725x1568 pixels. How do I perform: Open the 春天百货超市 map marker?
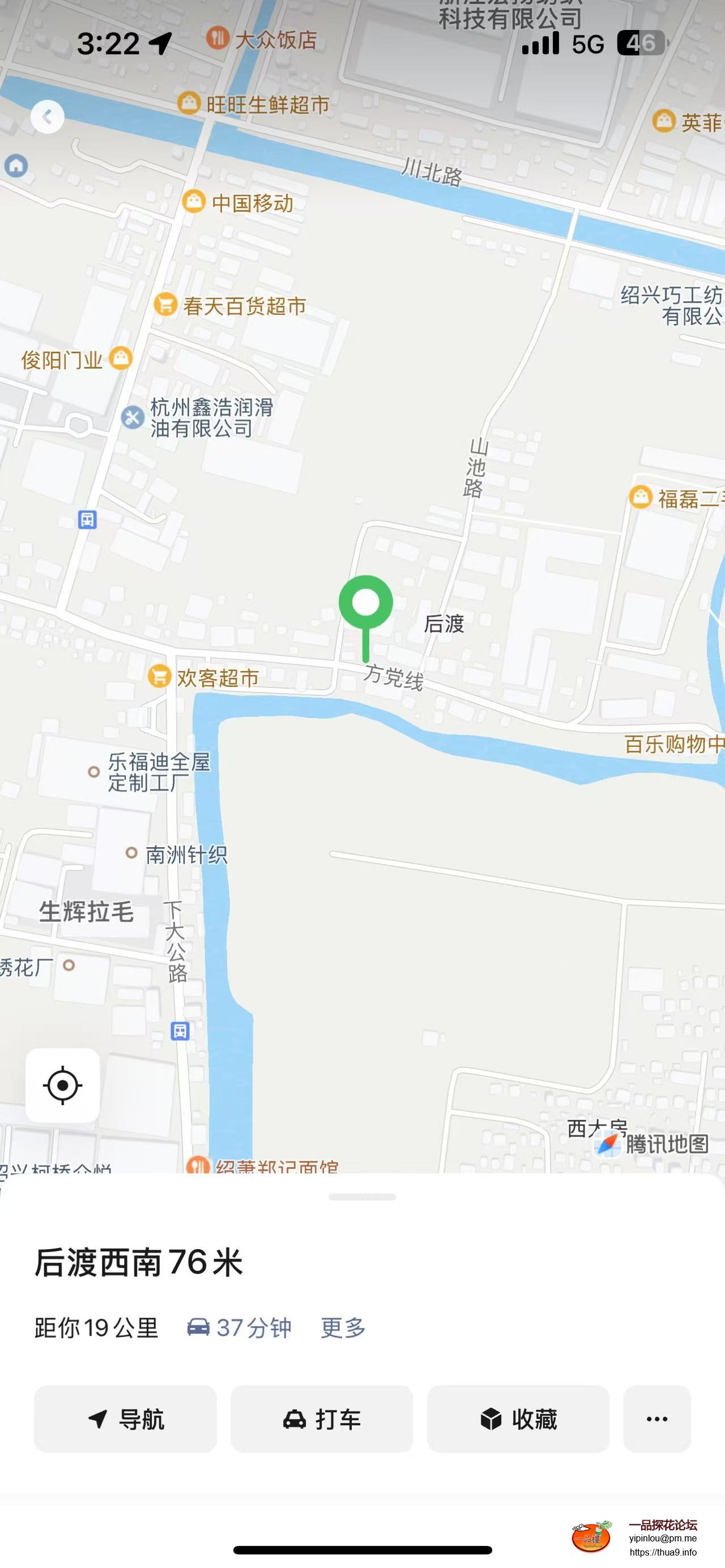165,304
